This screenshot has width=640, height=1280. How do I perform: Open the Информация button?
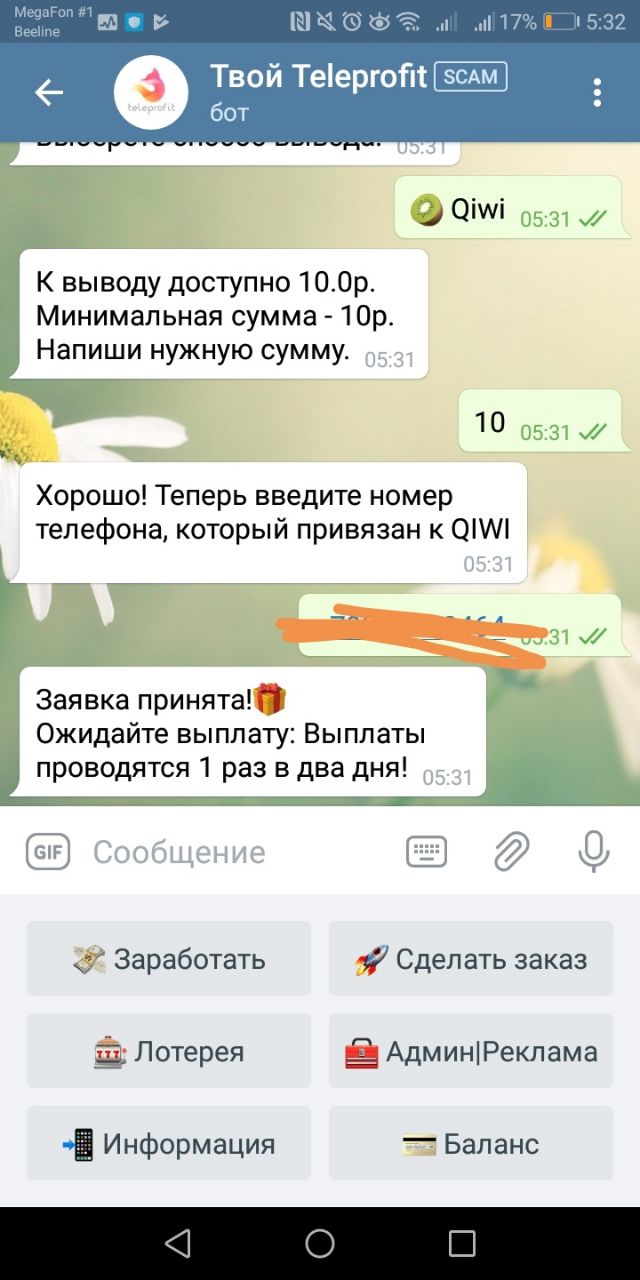click(x=169, y=1143)
